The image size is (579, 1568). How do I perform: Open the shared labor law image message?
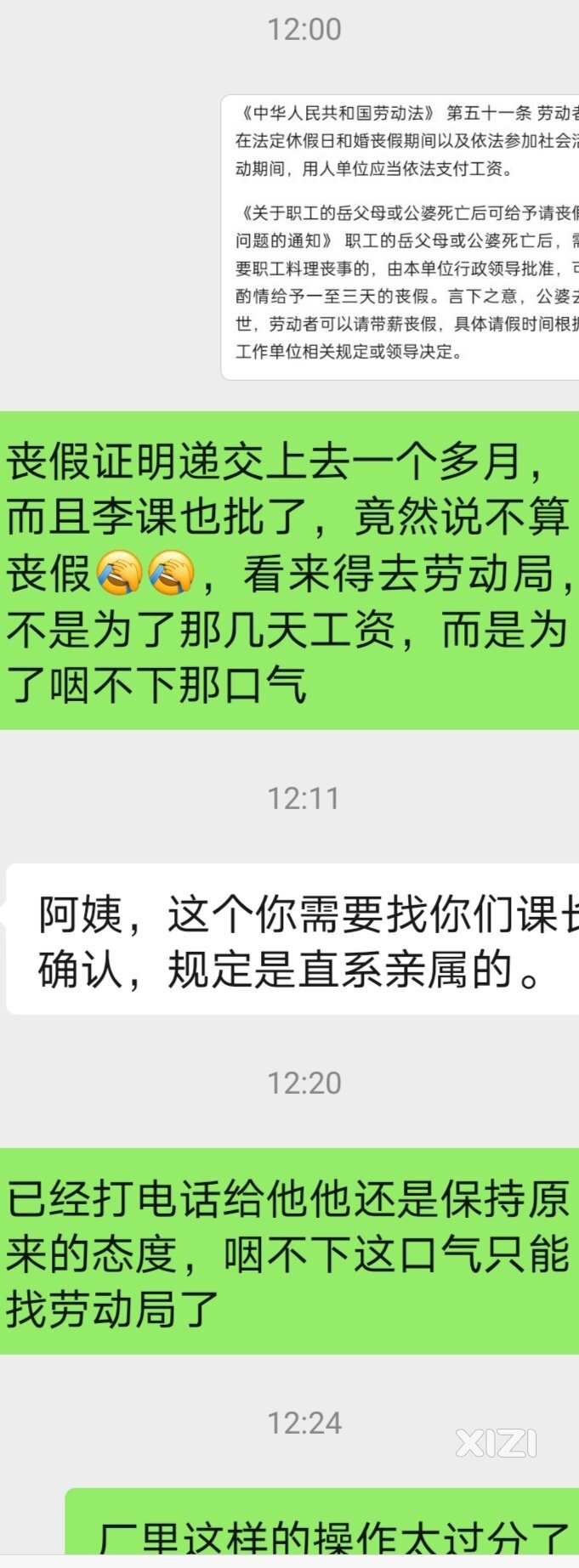(400, 236)
